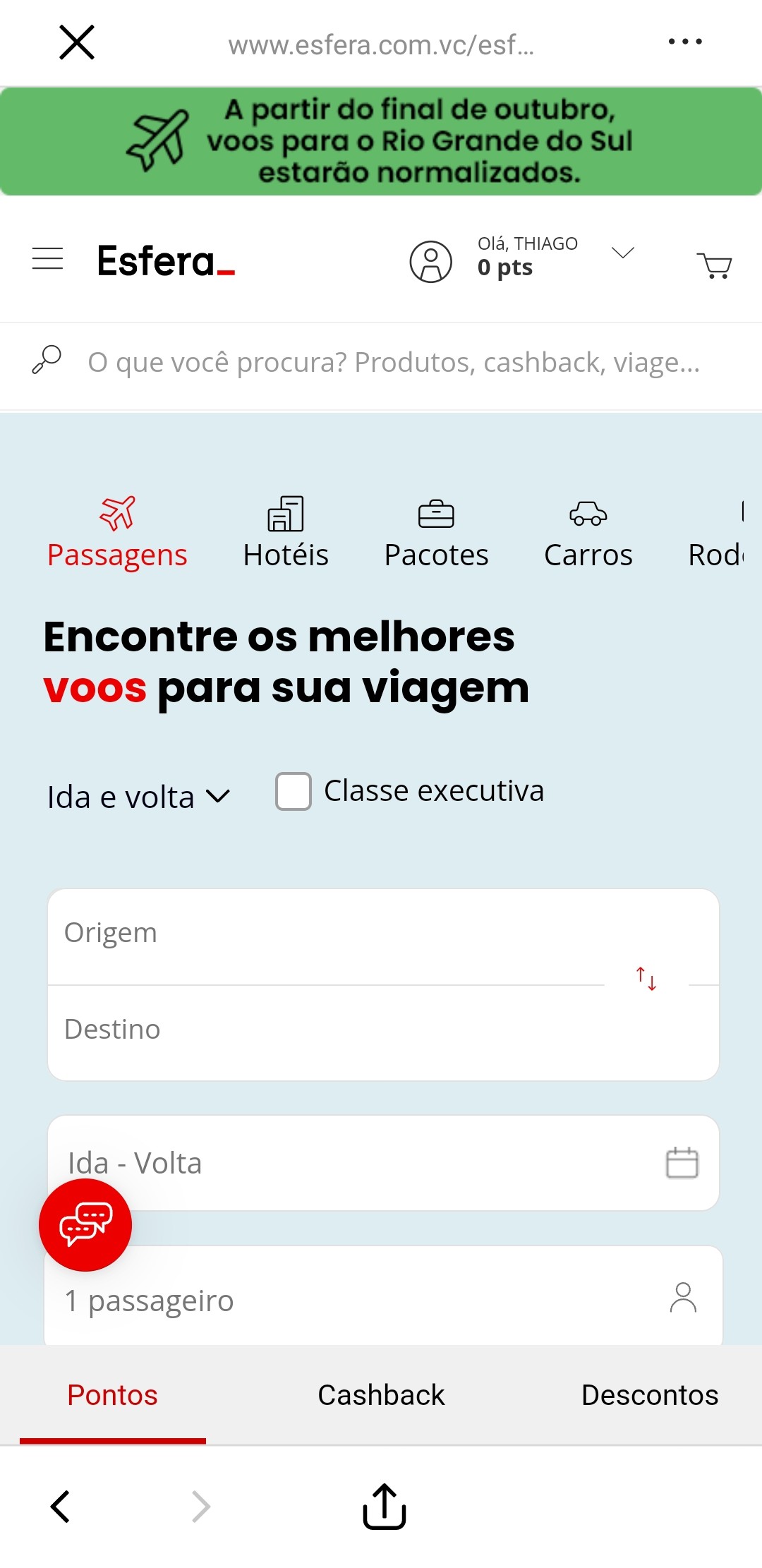Switch to the Descontos tab
The width and height of the screenshot is (762, 1568).
650,1394
